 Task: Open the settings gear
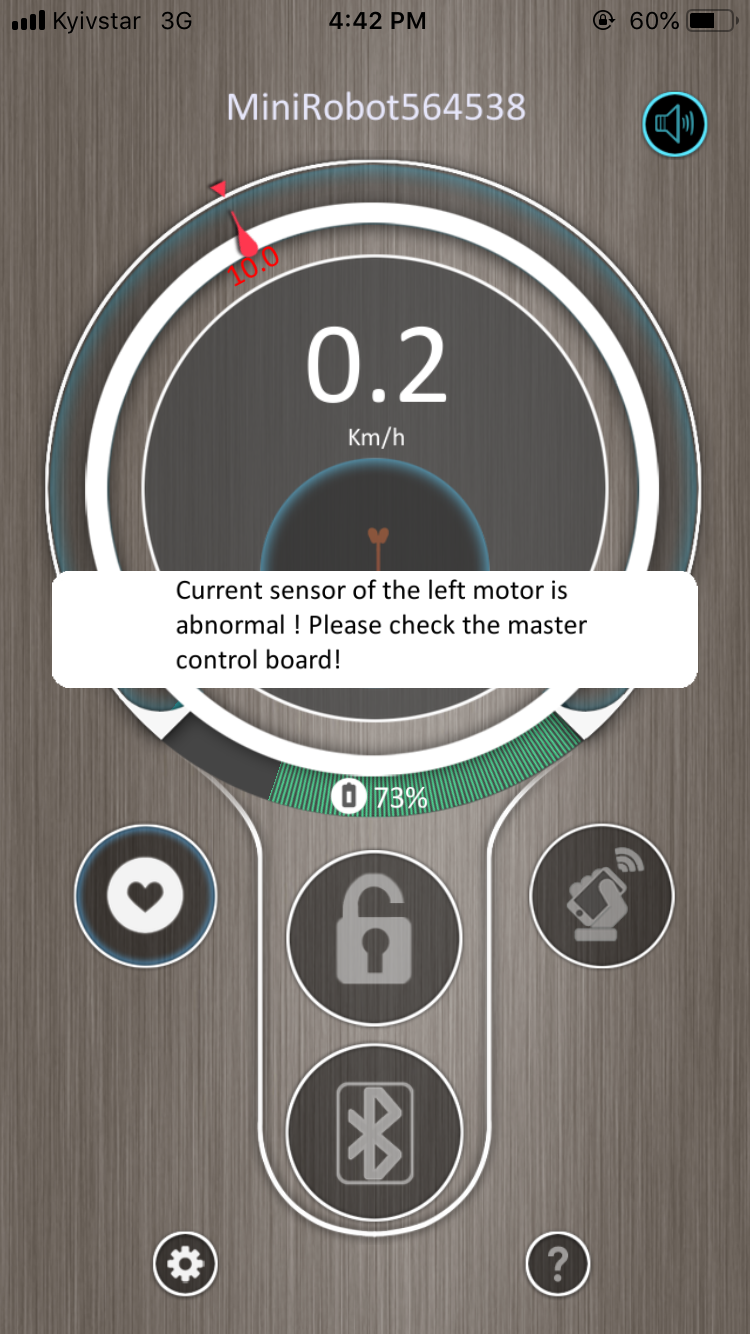click(185, 1265)
